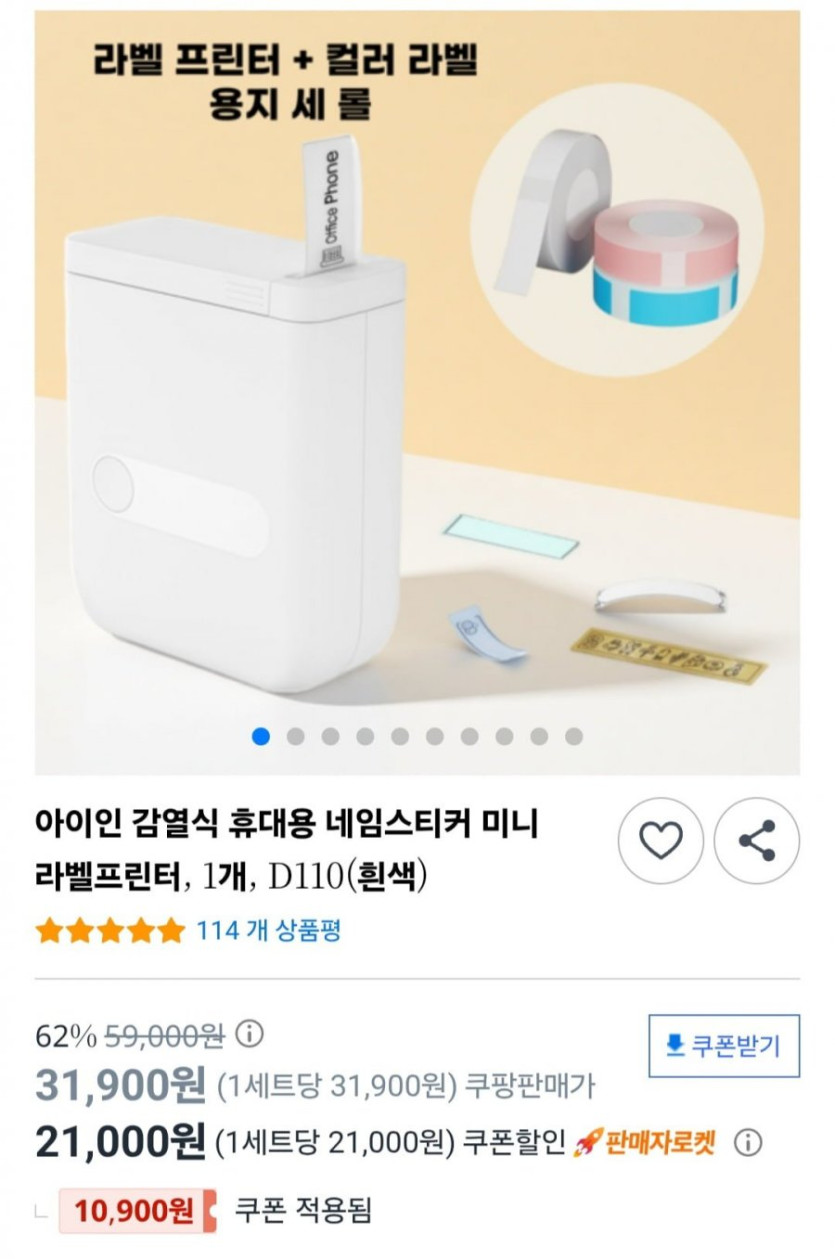Screen dimensions: 835x1259
Task: Open the 114 개 상품평 reviews link
Action: point(269,930)
